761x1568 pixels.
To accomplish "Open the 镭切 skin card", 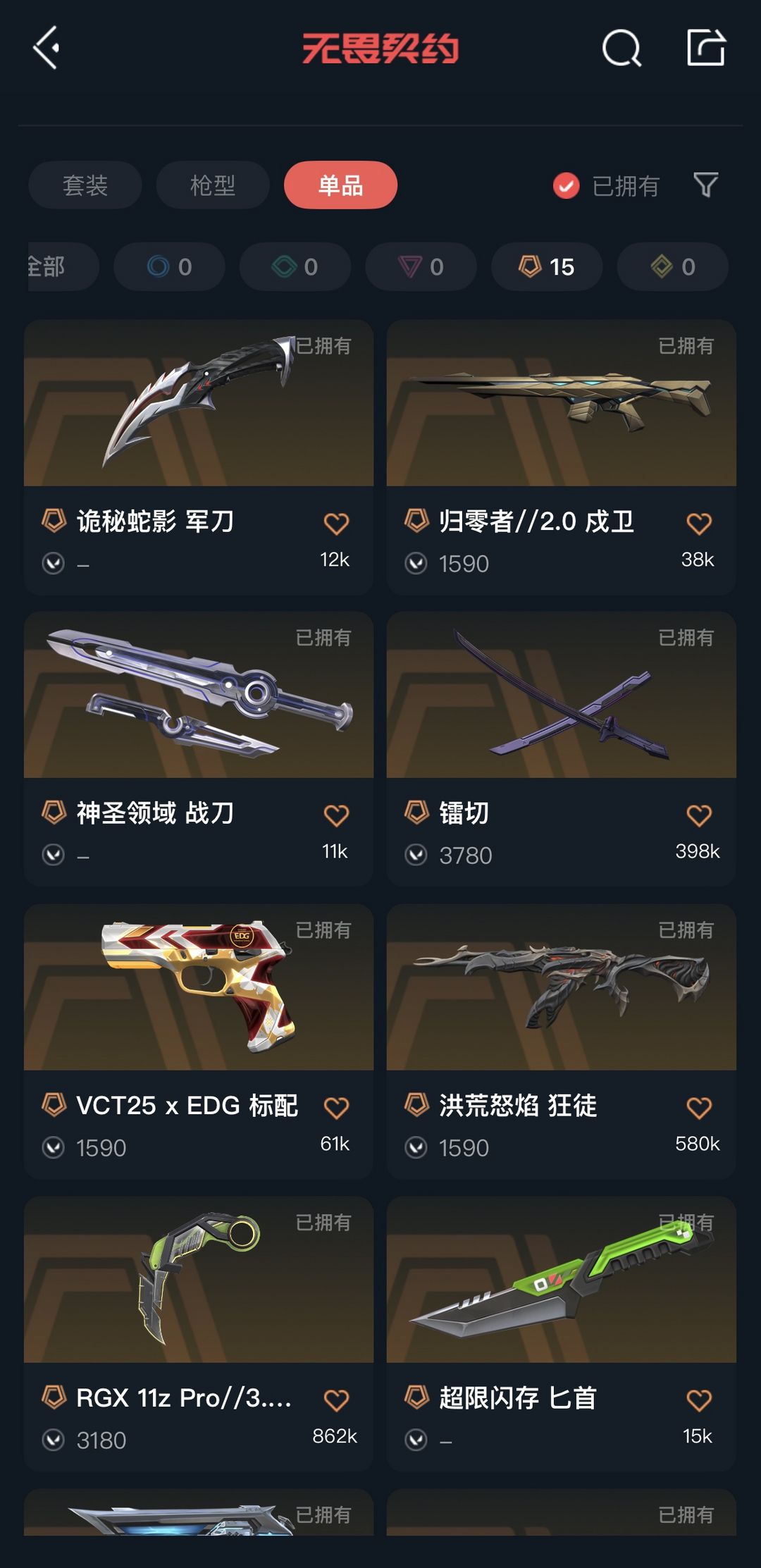I will click(562, 749).
